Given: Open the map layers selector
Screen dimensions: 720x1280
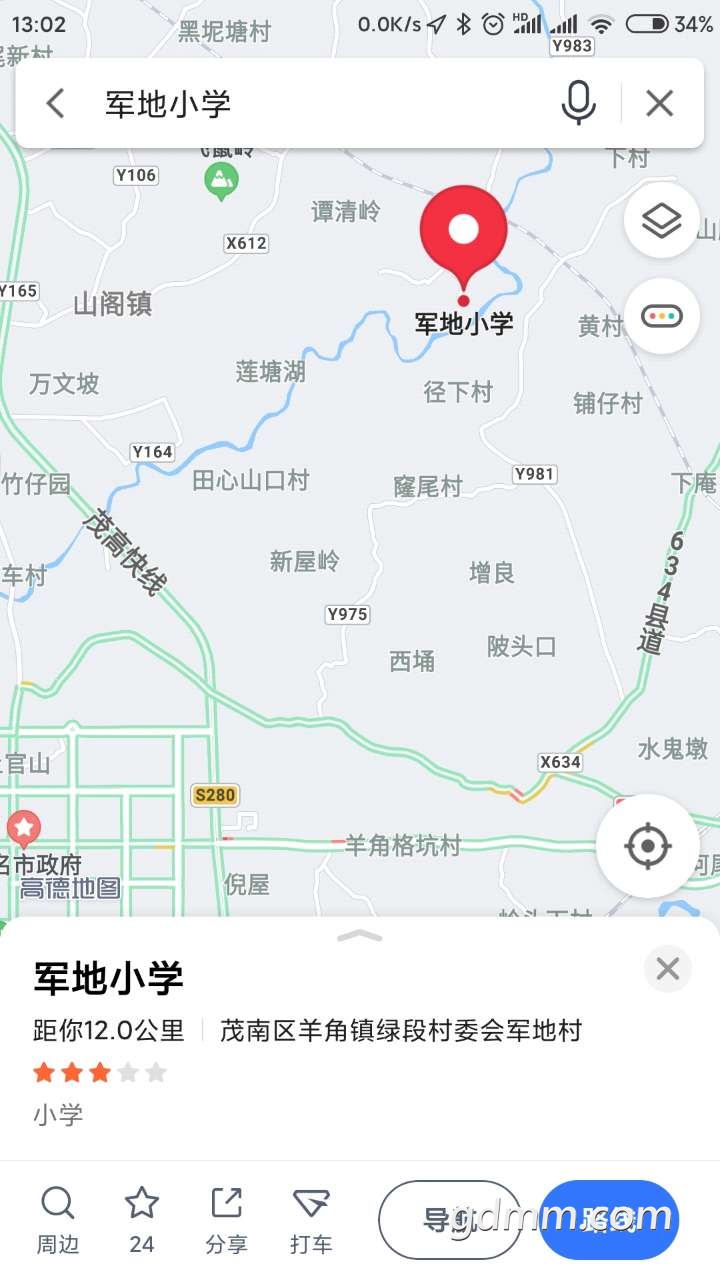Looking at the screenshot, I should [x=661, y=221].
